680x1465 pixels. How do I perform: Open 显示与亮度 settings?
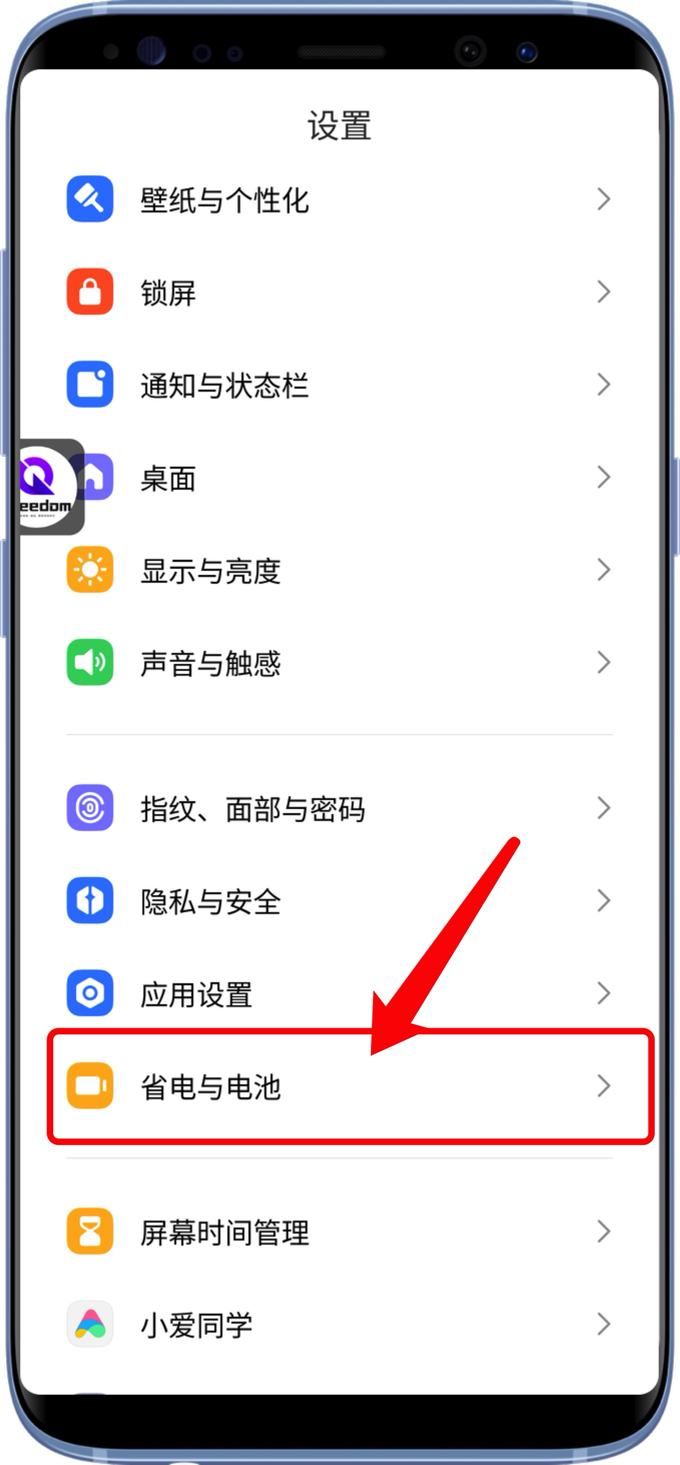tap(340, 571)
